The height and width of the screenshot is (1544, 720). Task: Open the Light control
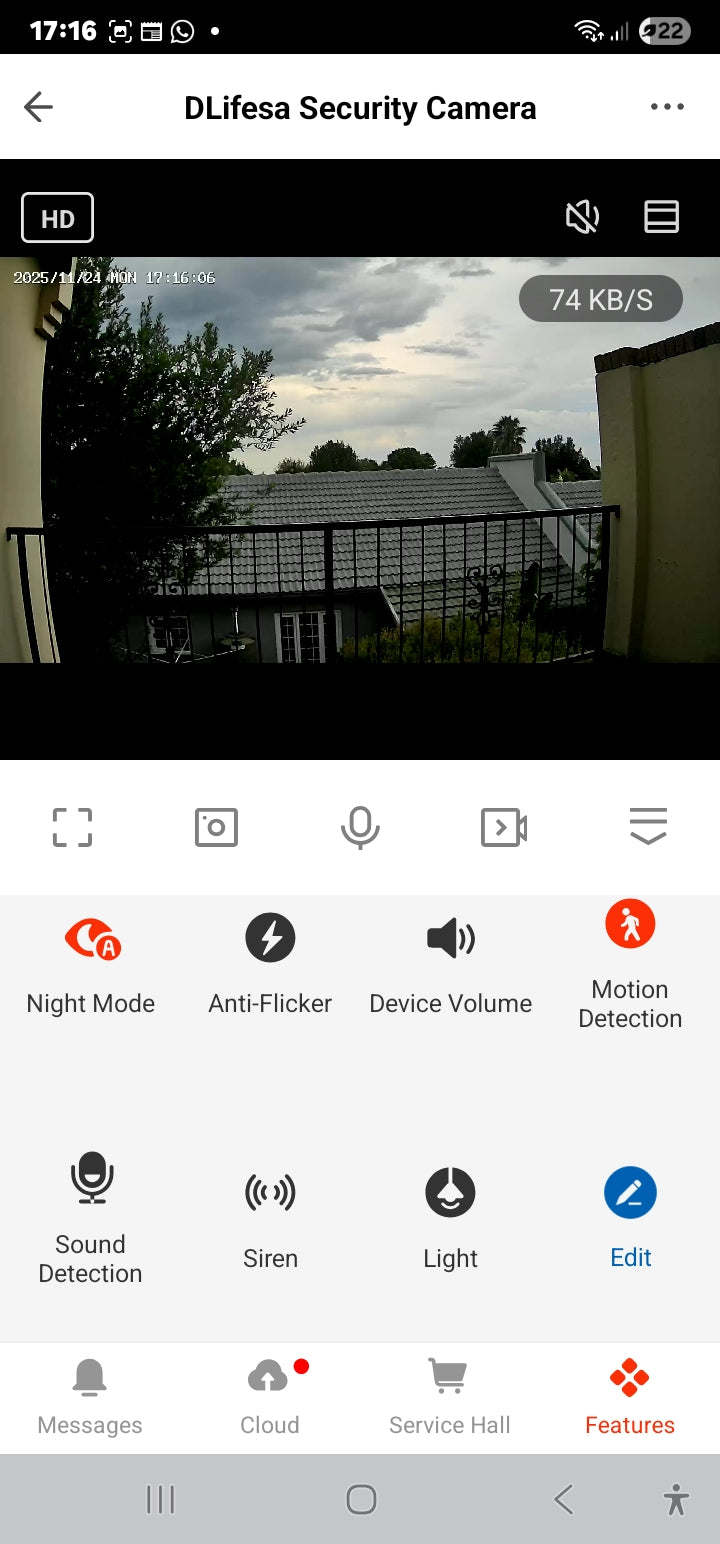tap(450, 1216)
